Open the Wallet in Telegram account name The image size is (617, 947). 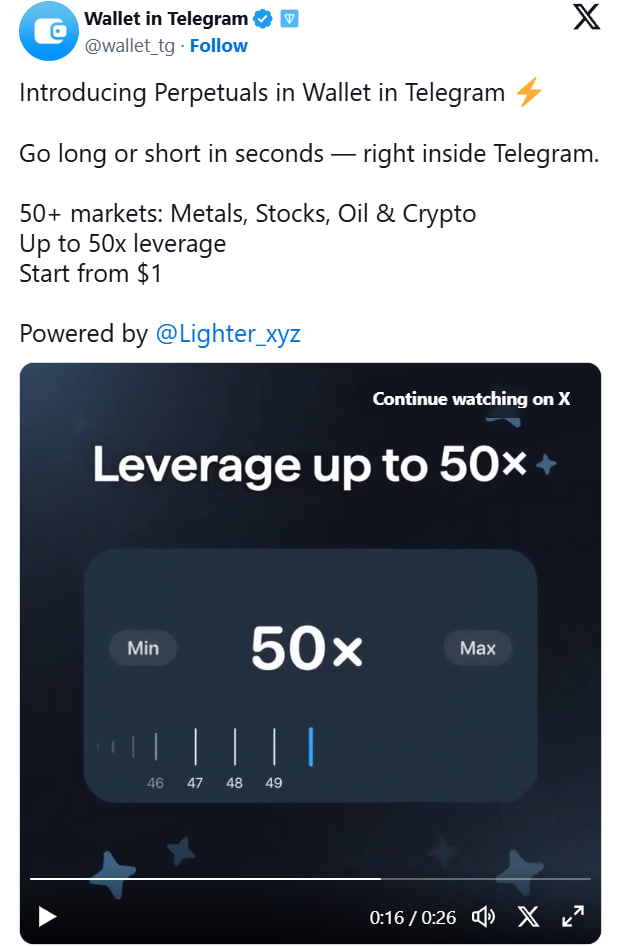pyautogui.click(x=166, y=19)
